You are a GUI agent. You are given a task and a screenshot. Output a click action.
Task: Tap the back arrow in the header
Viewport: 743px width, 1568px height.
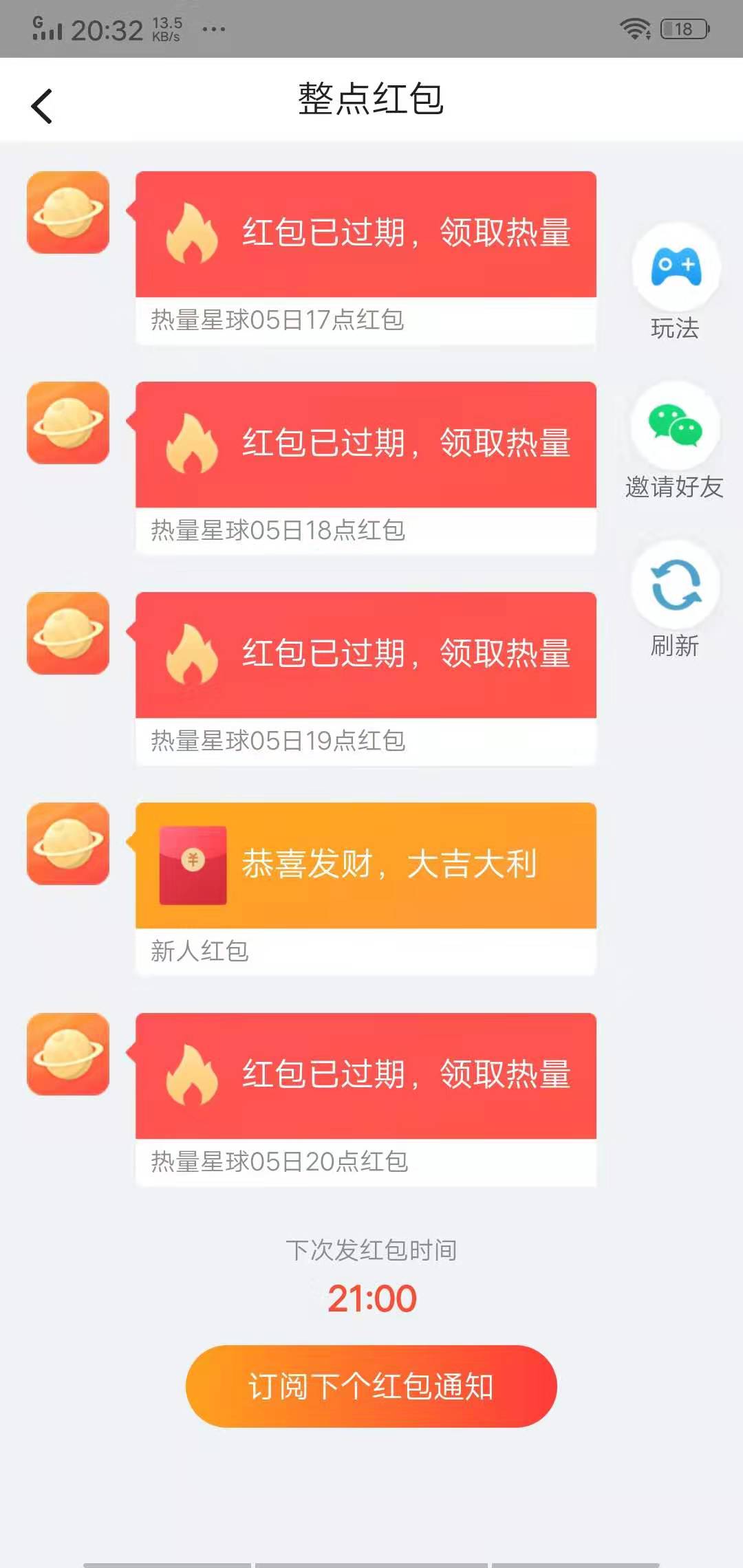[41, 103]
